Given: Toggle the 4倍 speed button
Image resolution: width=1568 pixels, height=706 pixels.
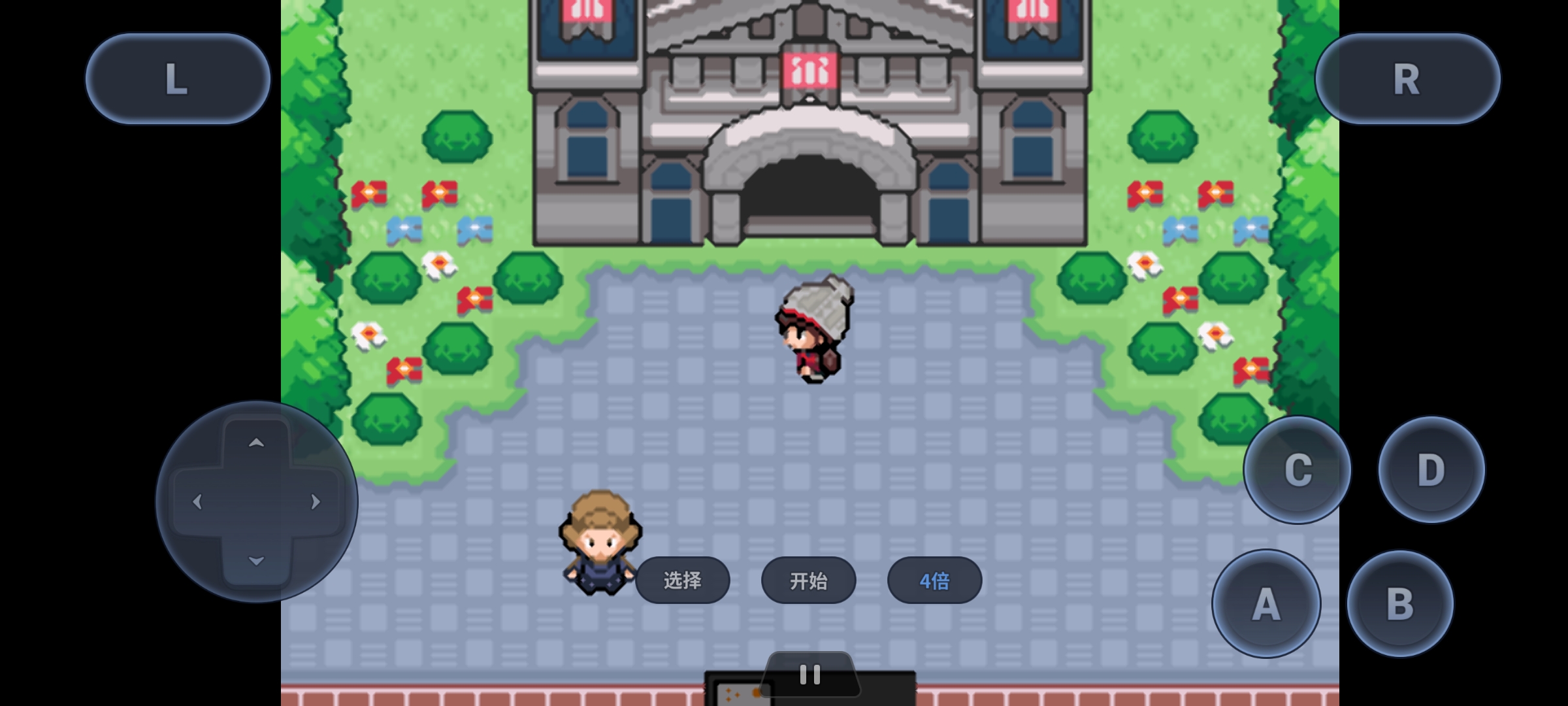Looking at the screenshot, I should [934, 580].
